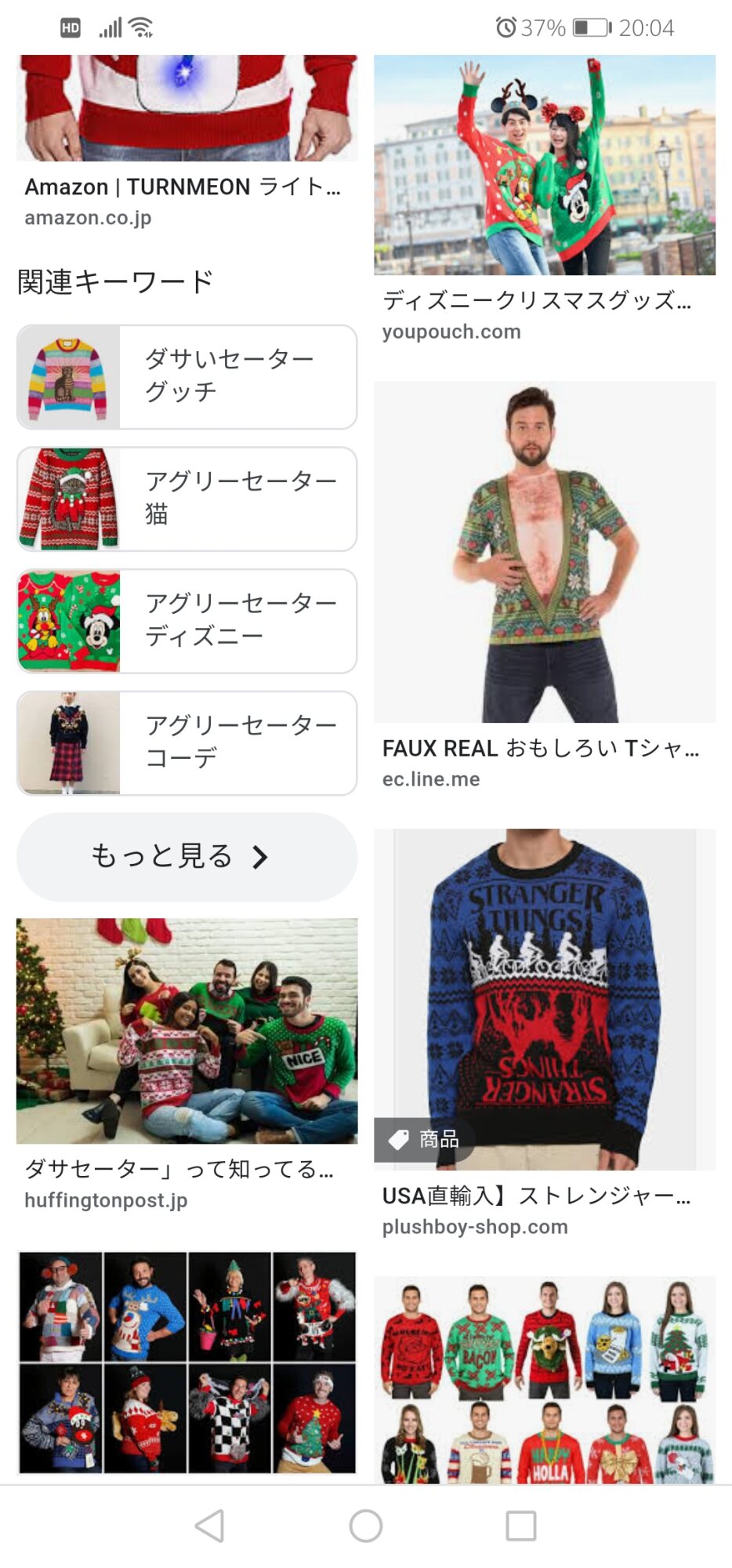Open the image of ten people in Christmas sweaters
Image resolution: width=732 pixels, height=1568 pixels.
[545, 1380]
